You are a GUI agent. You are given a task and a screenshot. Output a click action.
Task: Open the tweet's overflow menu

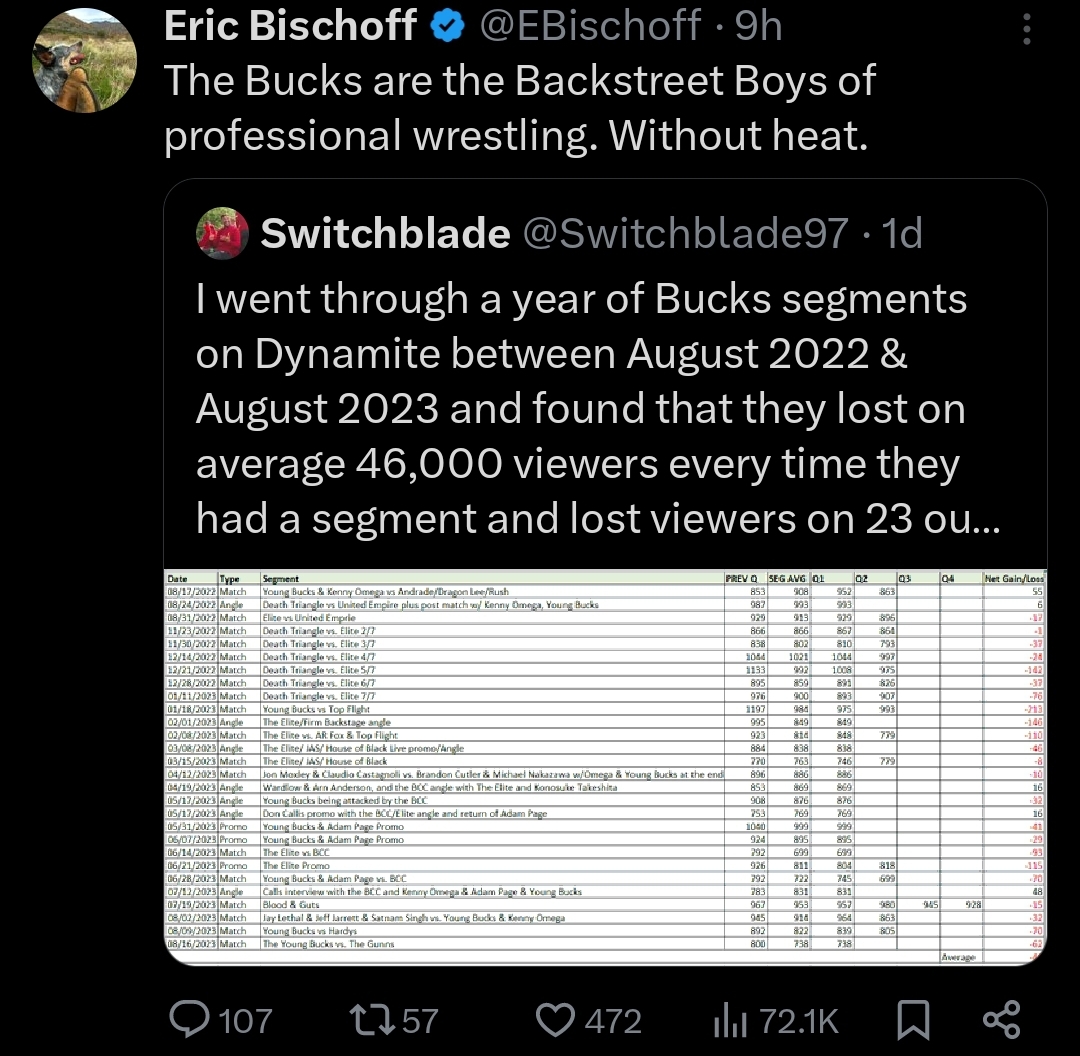point(1025,28)
